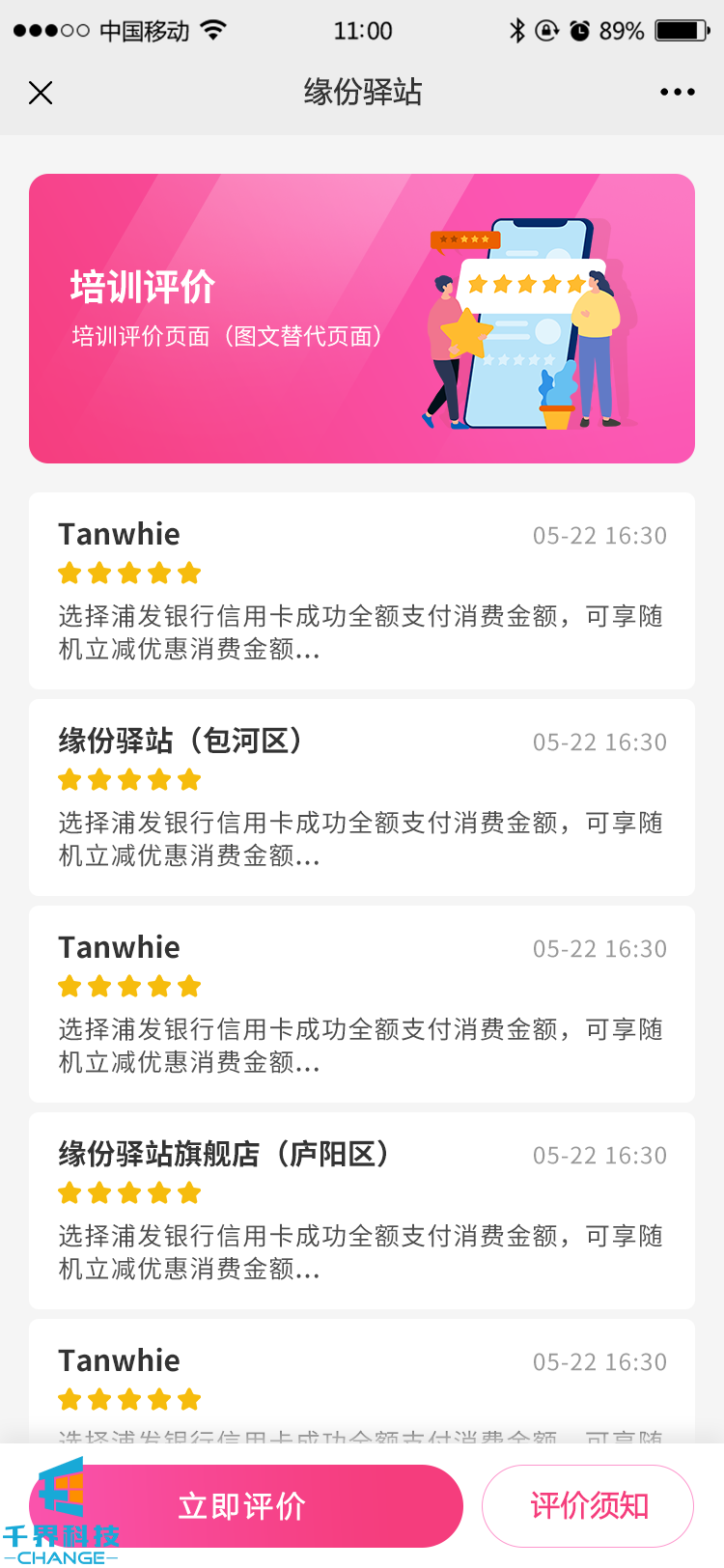View the 缘份驿站旗舰店（庐阳区） review
This screenshot has width=724, height=1568.
[x=362, y=1211]
